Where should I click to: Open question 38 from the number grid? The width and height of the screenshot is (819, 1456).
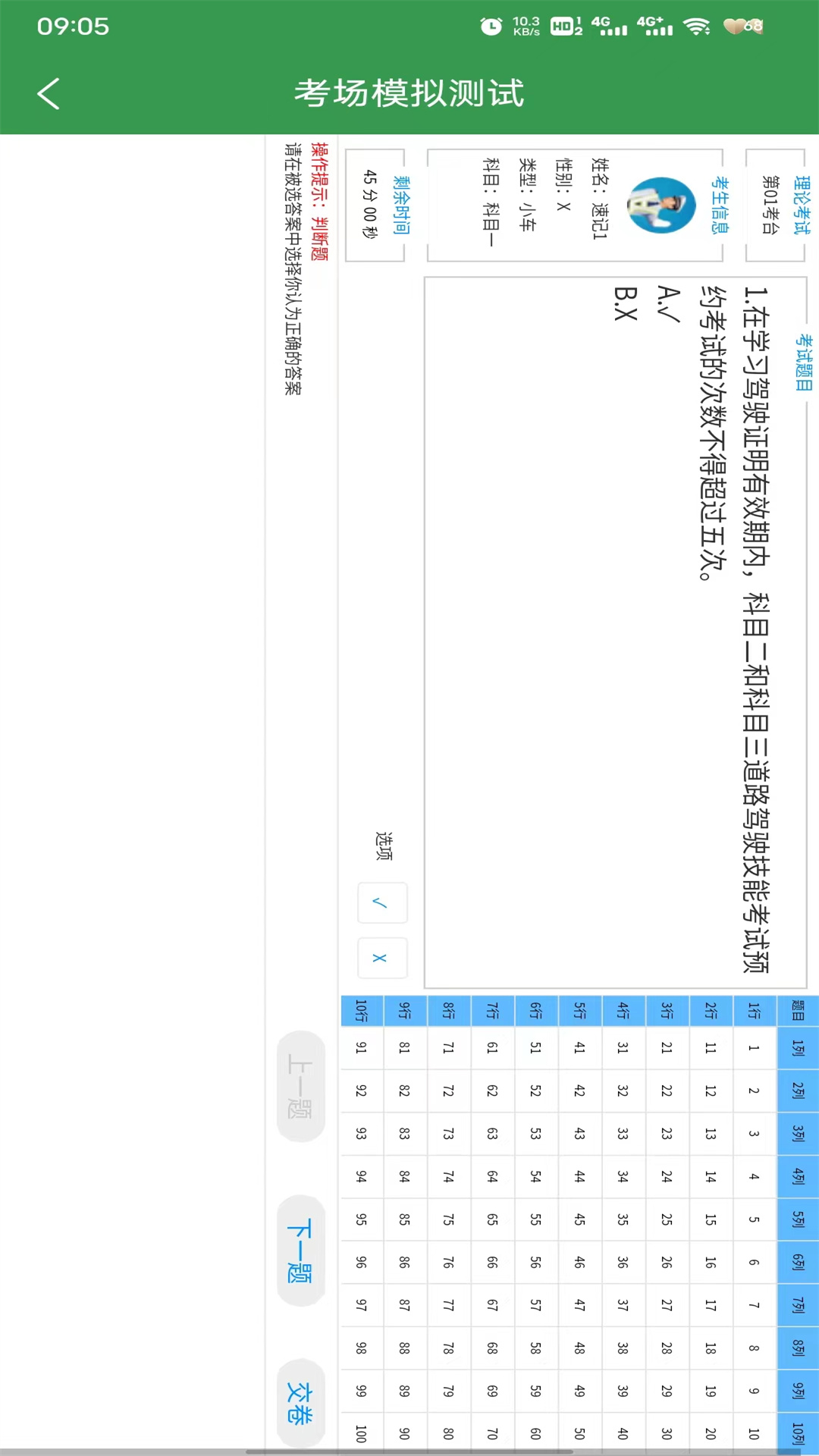(623, 1348)
